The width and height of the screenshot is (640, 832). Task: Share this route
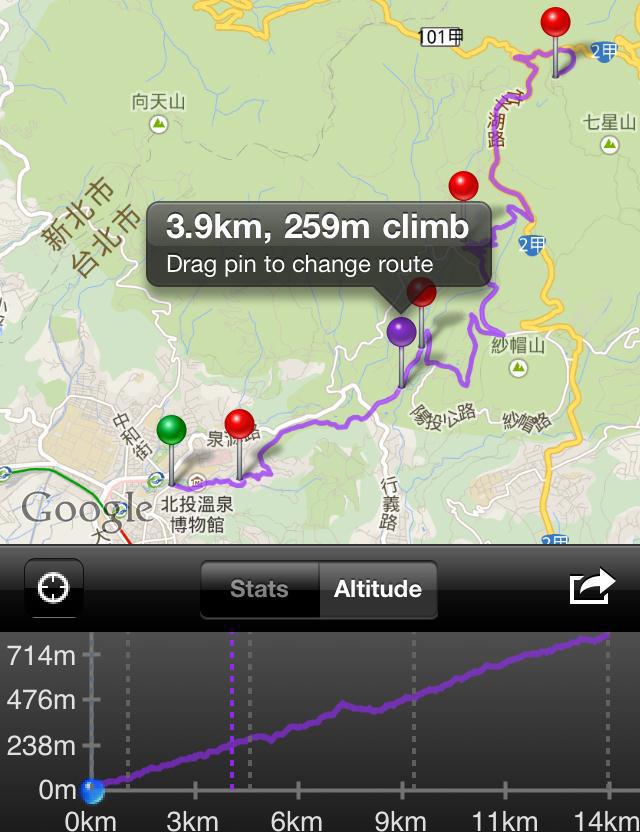(x=592, y=588)
